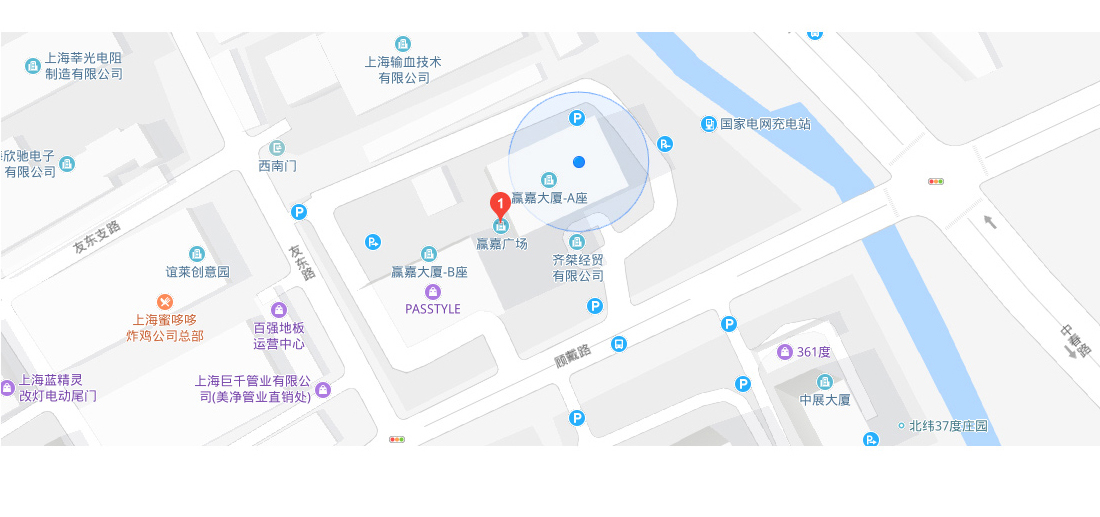The height and width of the screenshot is (517, 1100).
Task: Open the PASSTYLE shop POI
Action: (433, 292)
